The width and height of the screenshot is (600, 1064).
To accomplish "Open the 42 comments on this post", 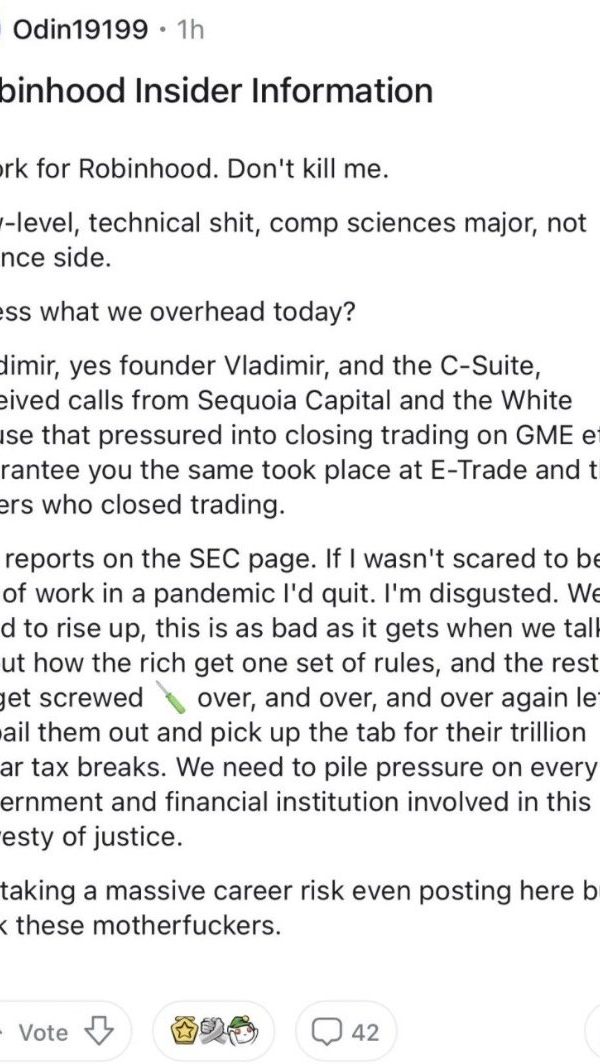I will 346,1031.
